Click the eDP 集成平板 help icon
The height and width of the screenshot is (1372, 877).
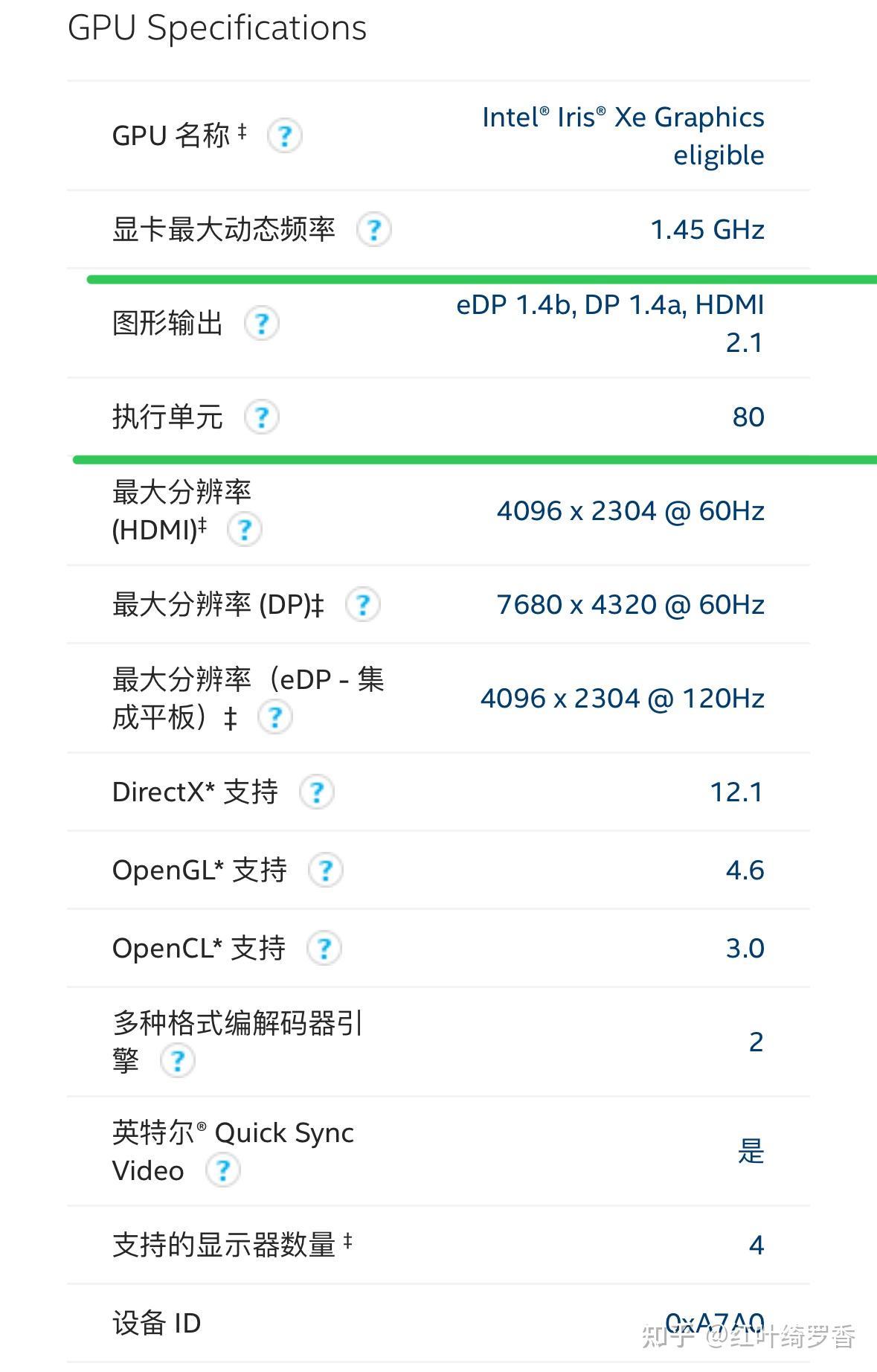click(275, 717)
